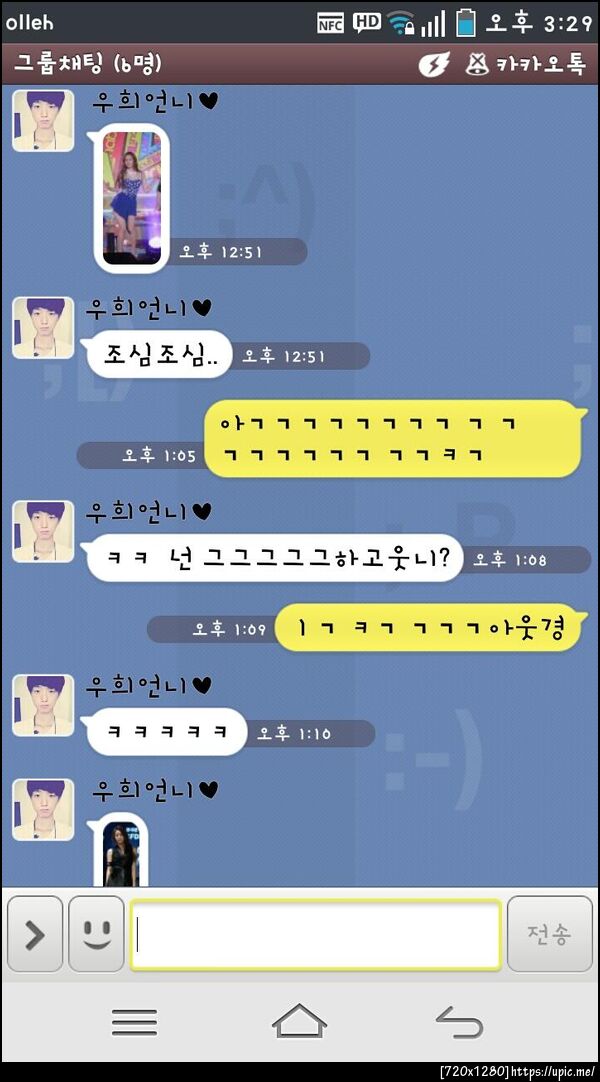This screenshot has height=1082, width=600.
Task: Open the profile picture beside the 조심조심 message
Action: point(42,328)
